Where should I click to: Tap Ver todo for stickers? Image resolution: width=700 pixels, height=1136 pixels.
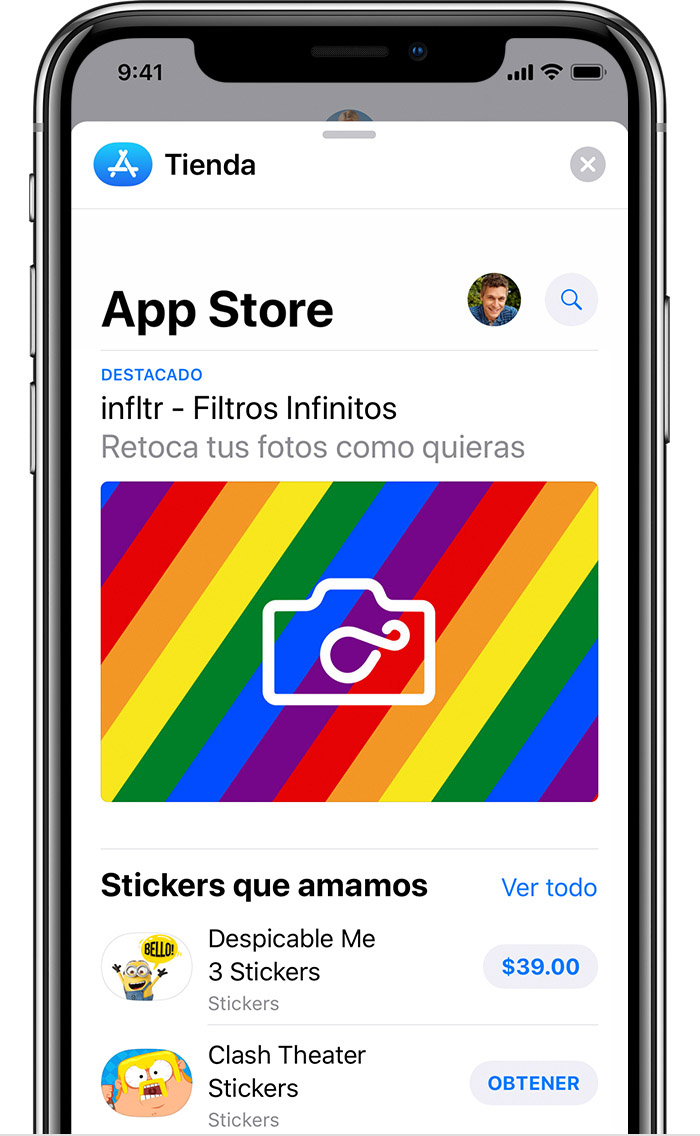click(549, 888)
